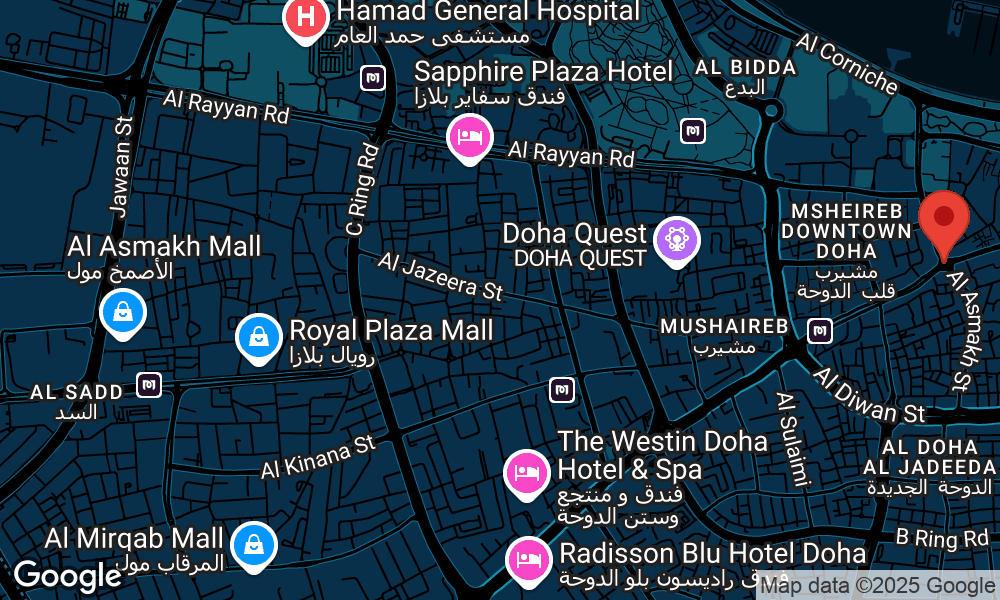Open the Al Asmakh Mall shopping pin

point(123,312)
